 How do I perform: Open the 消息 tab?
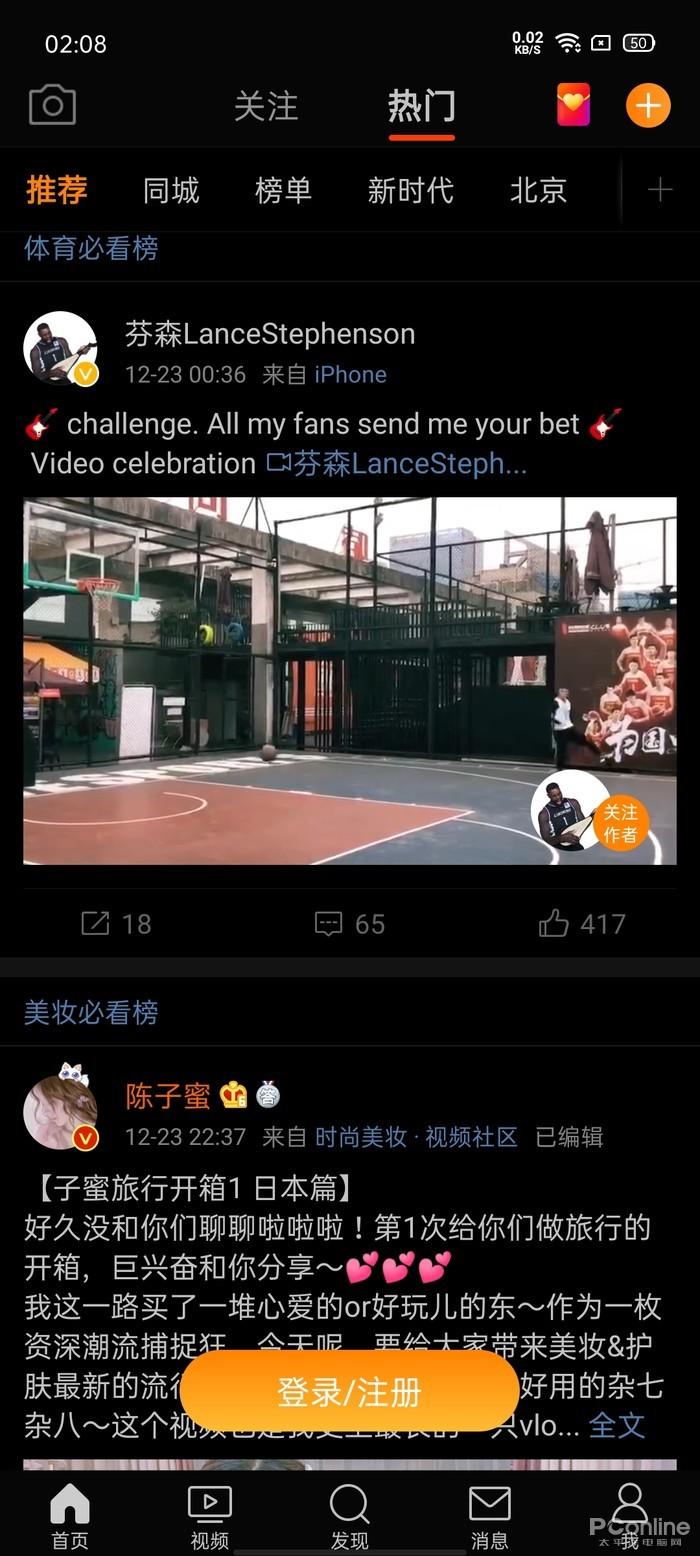[x=489, y=1516]
